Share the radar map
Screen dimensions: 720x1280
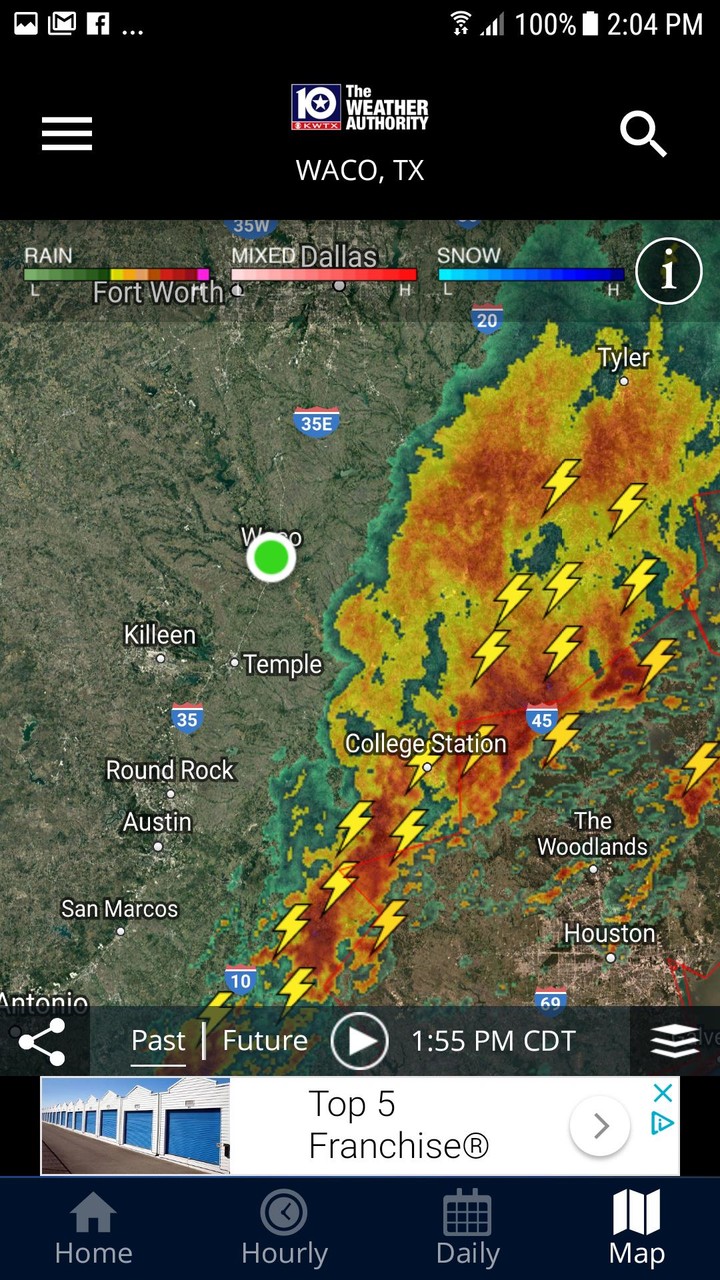tap(42, 1041)
